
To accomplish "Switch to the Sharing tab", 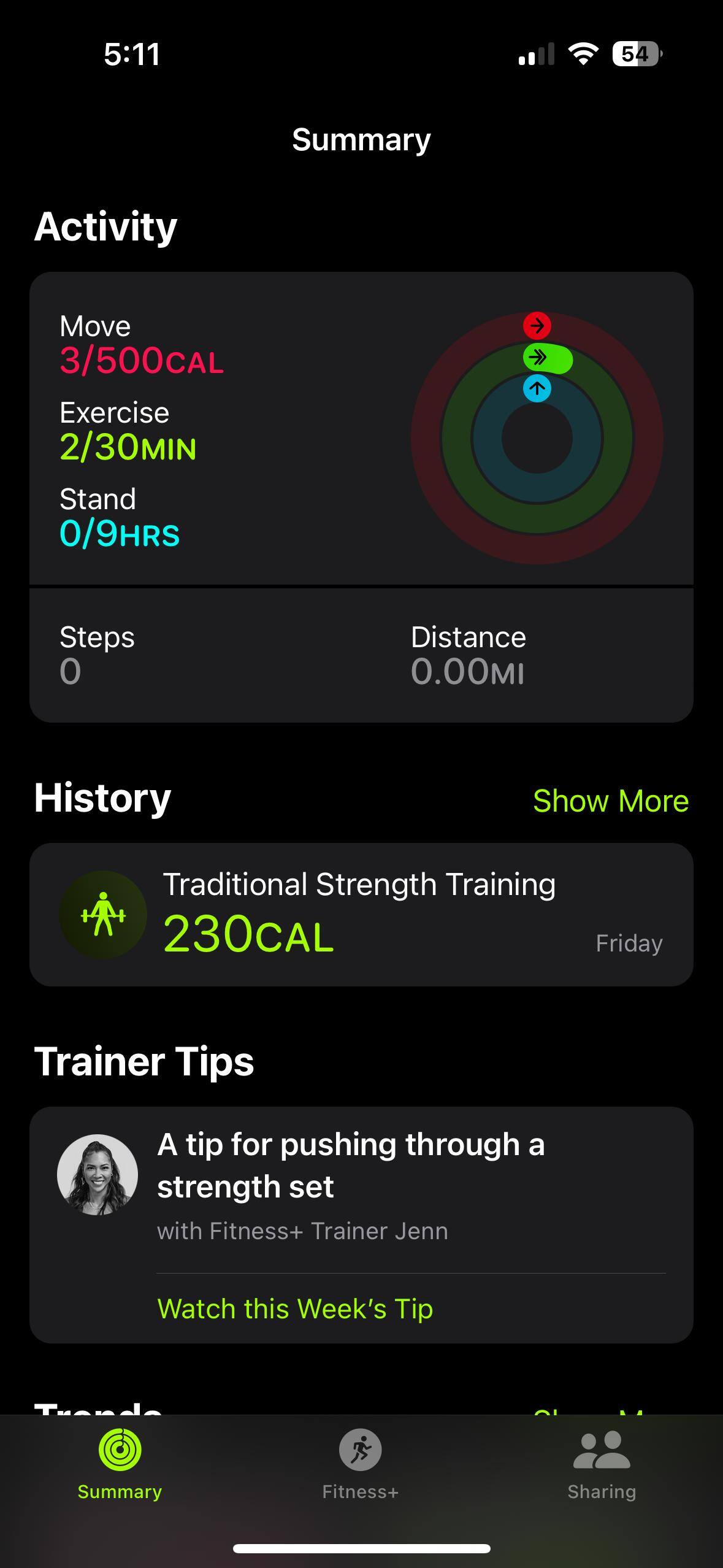I will pyautogui.click(x=601, y=1463).
